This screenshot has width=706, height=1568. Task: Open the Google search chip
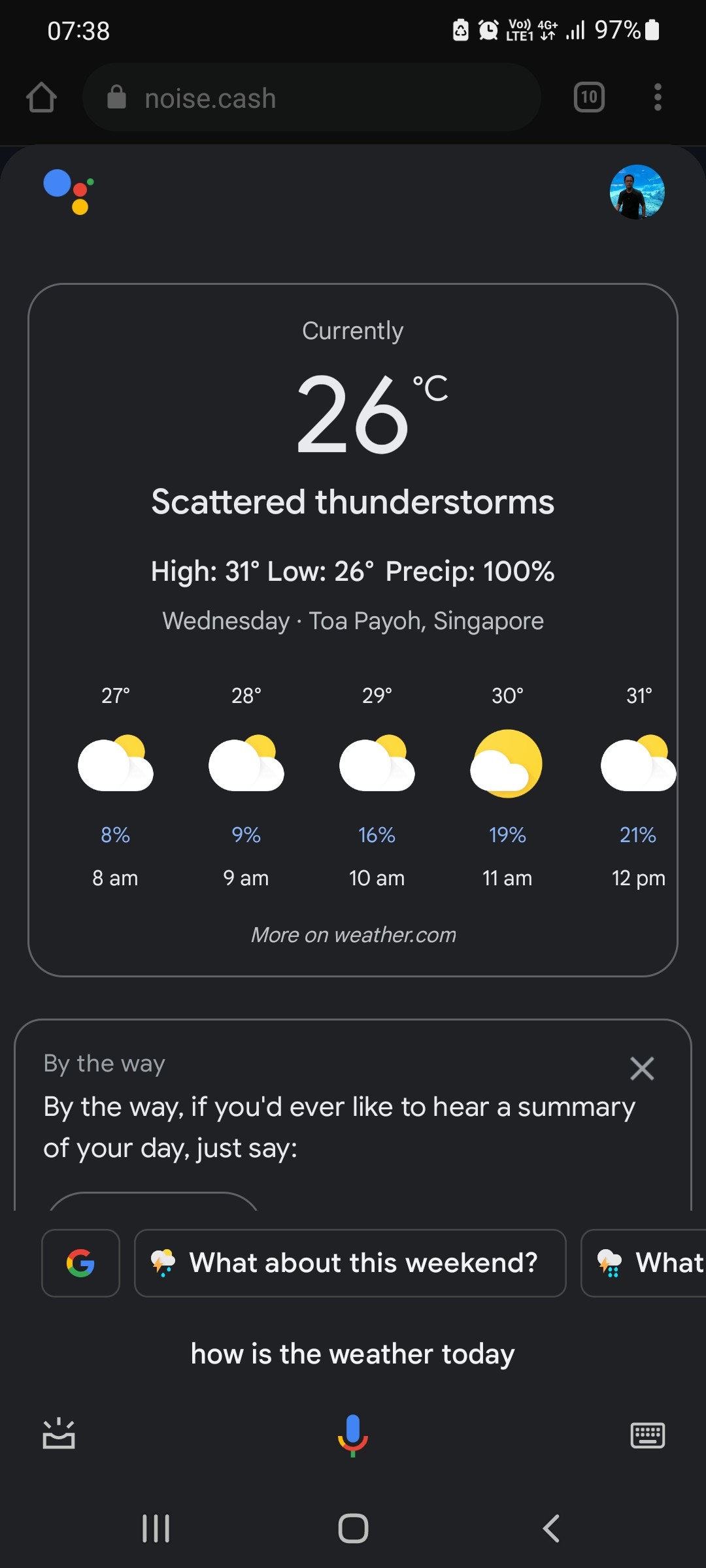pyautogui.click(x=80, y=1263)
